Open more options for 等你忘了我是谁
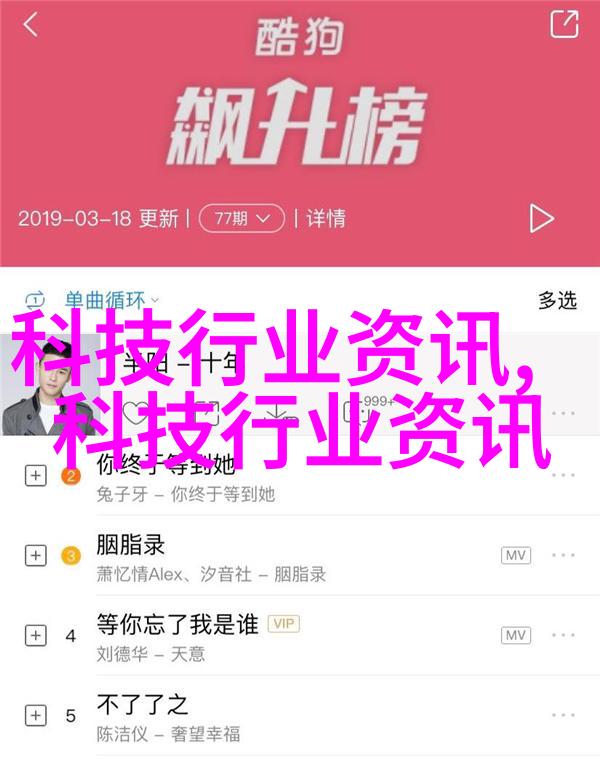The height and width of the screenshot is (759, 600). point(563,636)
